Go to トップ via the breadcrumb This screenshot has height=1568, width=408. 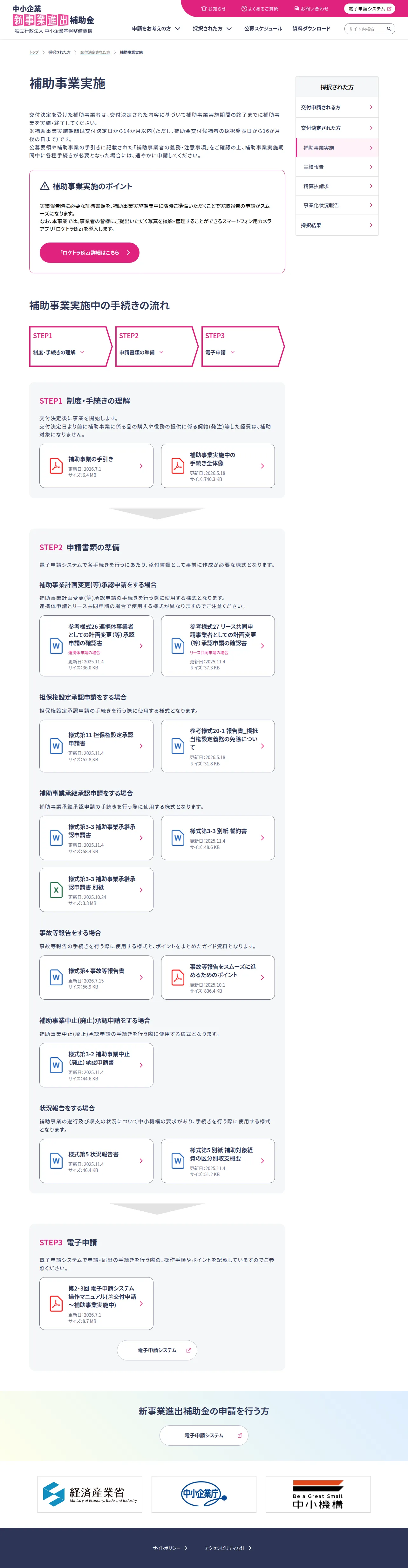[34, 52]
